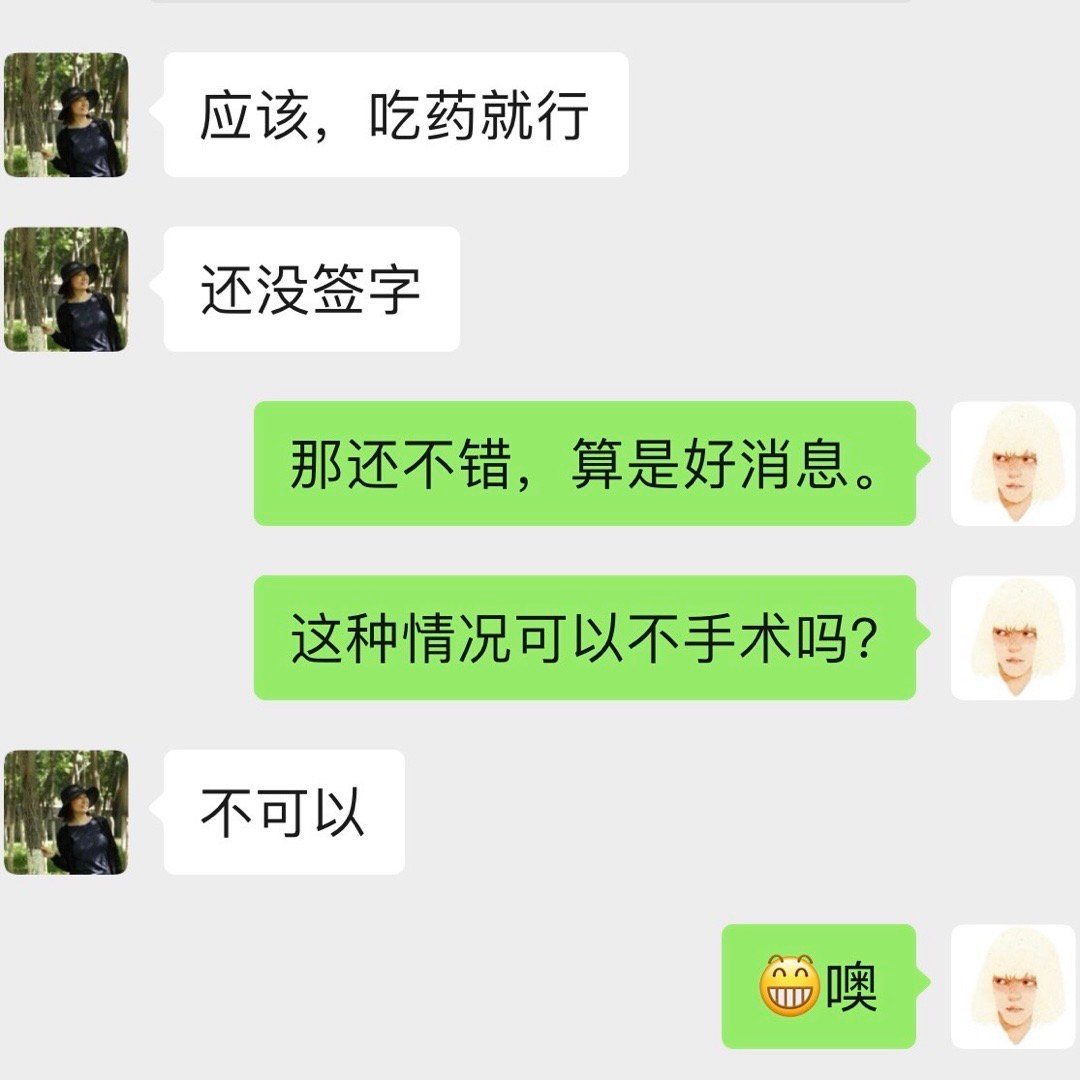Tap the avatar next to "还没签字"
The width and height of the screenshot is (1080, 1080).
66,289
